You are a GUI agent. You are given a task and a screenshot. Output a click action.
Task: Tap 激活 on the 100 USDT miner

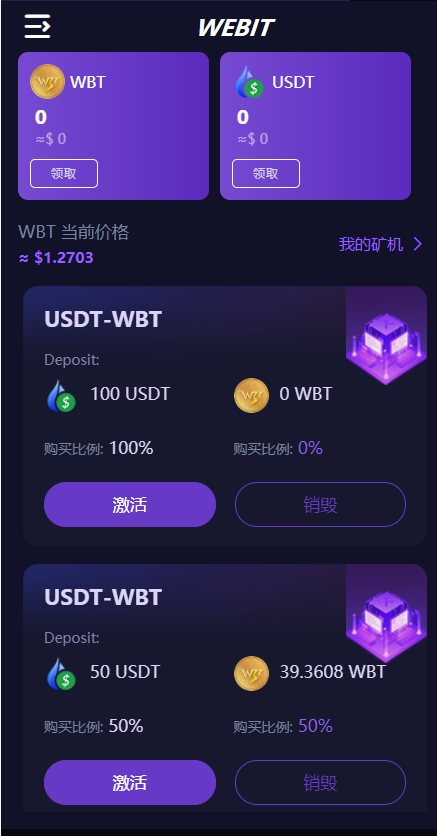[130, 504]
